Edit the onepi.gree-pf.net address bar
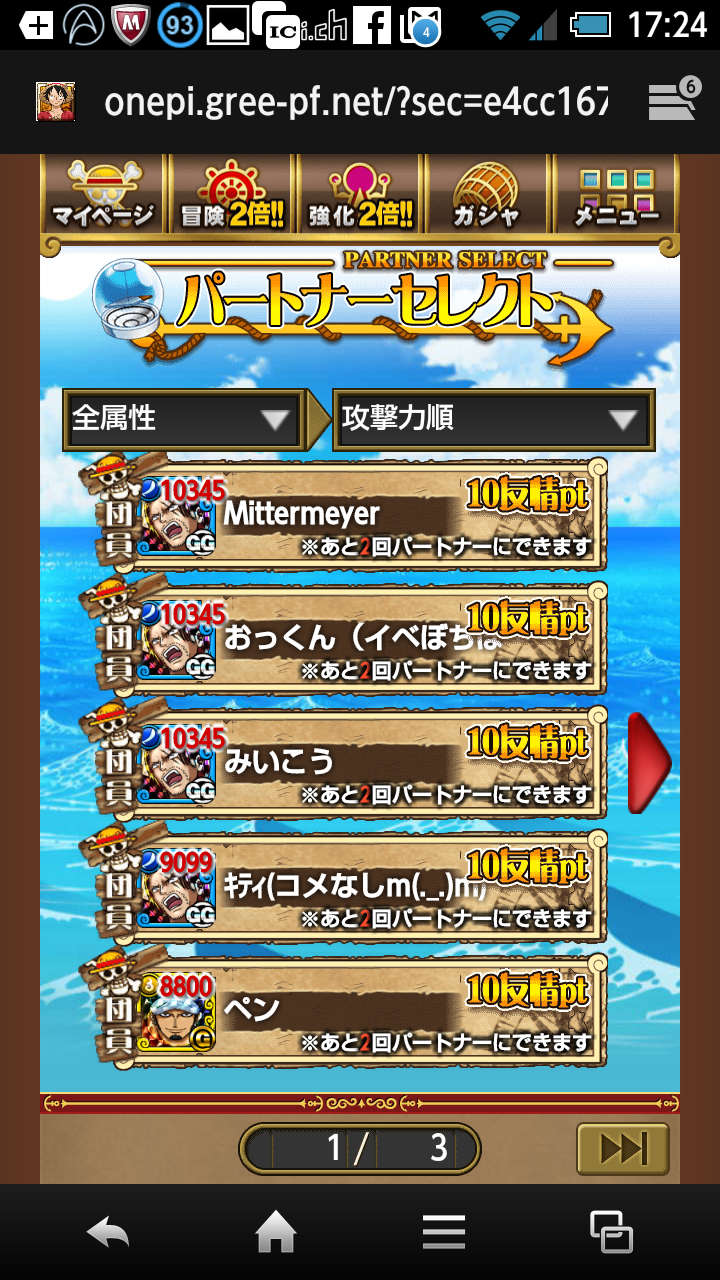The width and height of the screenshot is (720, 1280). click(x=355, y=102)
